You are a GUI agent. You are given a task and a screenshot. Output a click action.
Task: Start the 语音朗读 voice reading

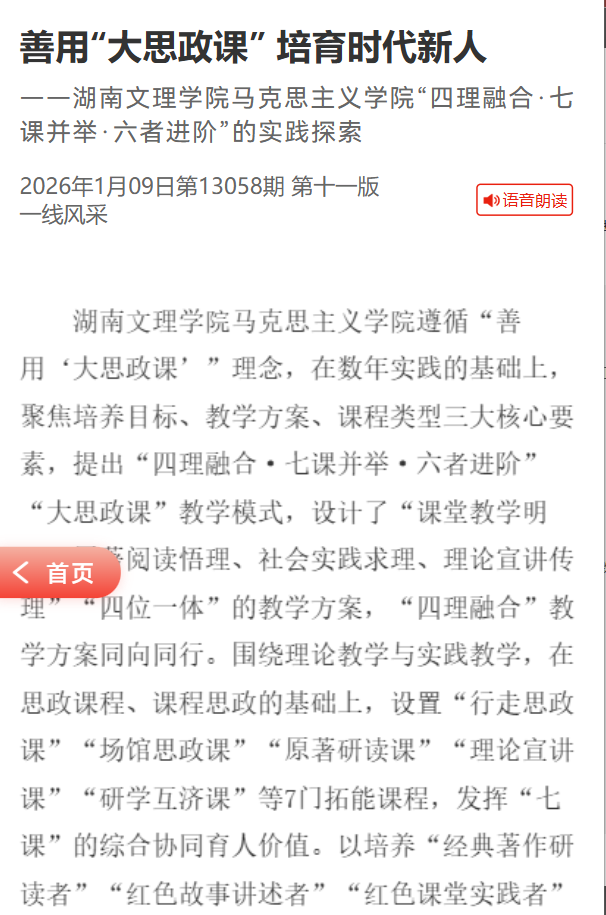click(x=524, y=201)
